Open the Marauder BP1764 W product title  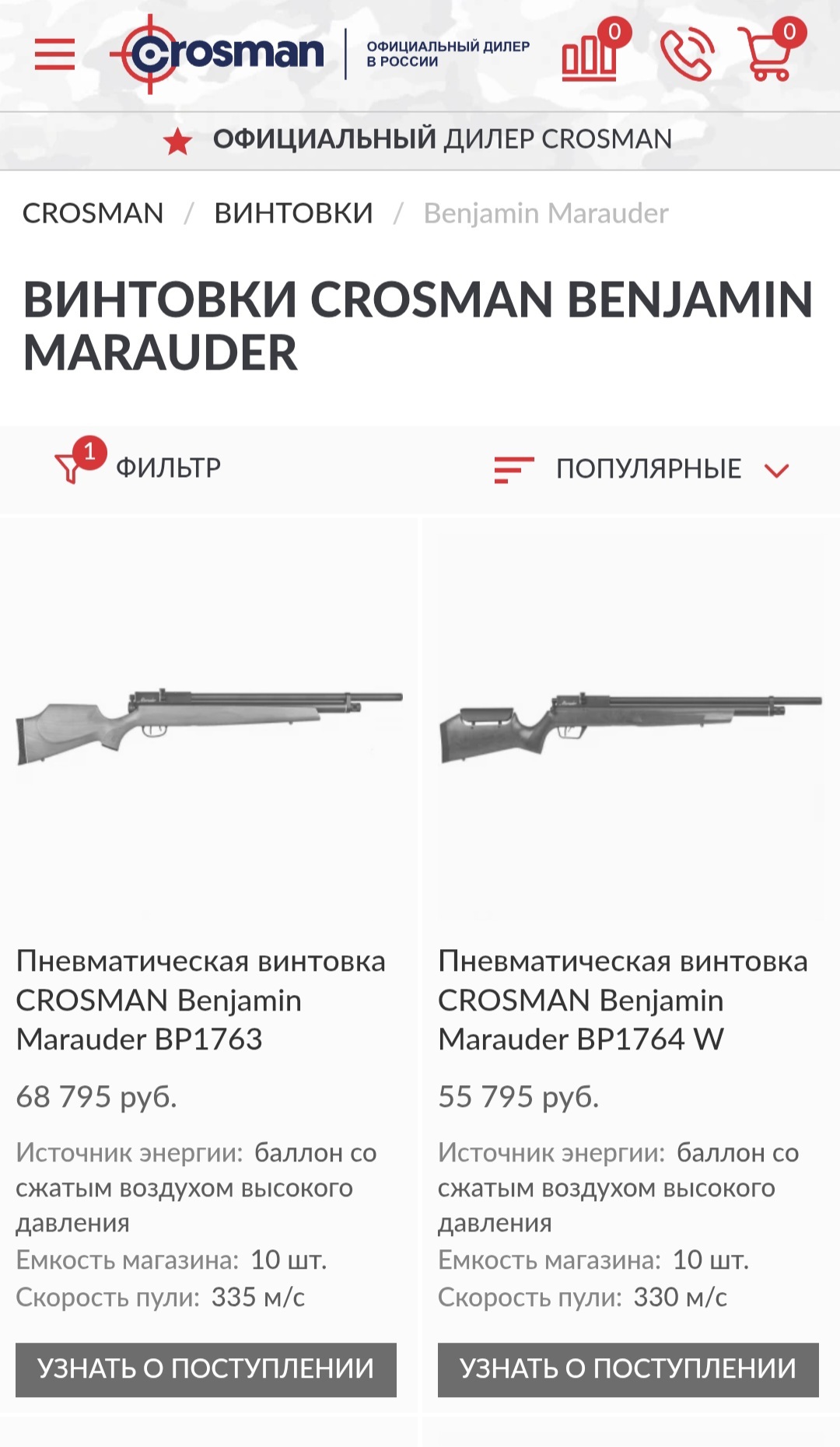623,1000
